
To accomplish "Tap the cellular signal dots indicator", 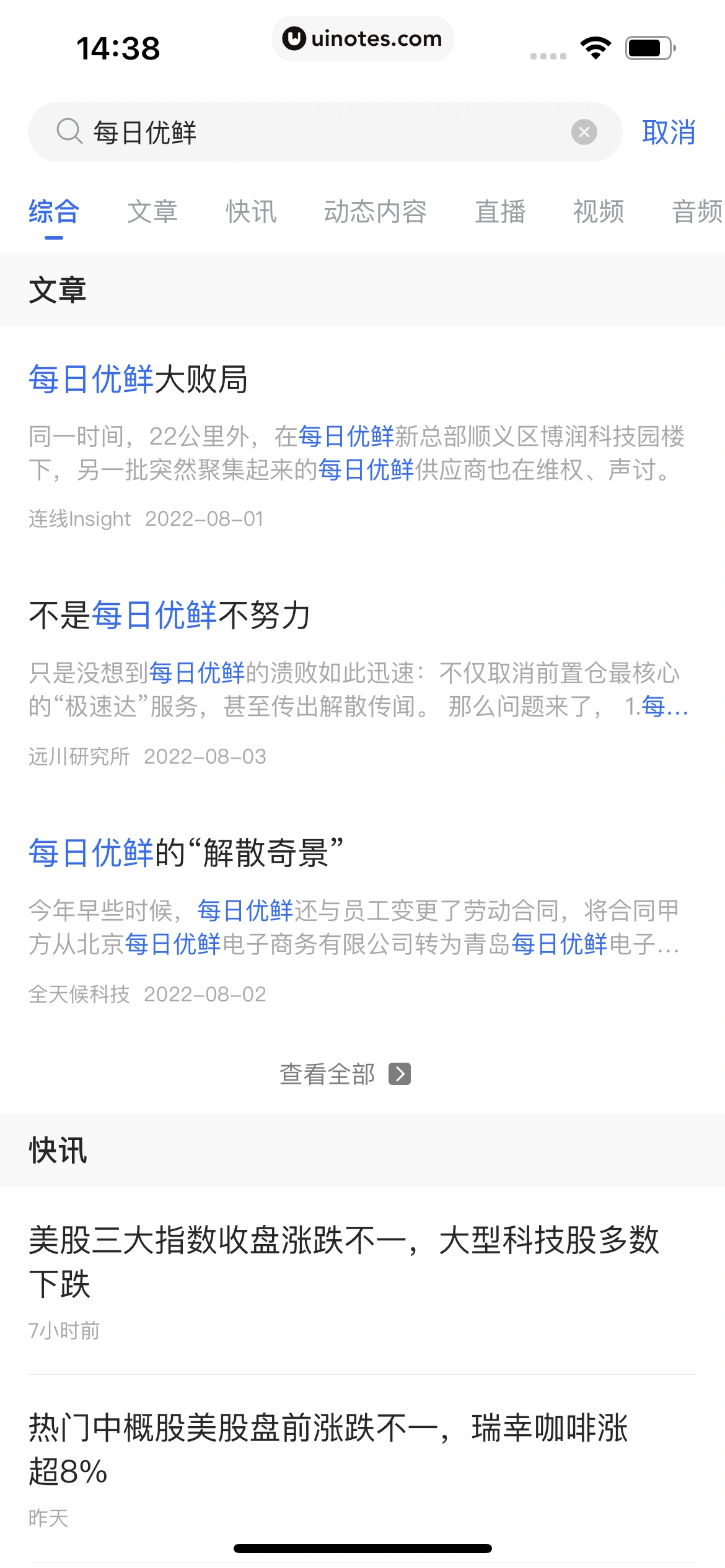I will click(548, 54).
